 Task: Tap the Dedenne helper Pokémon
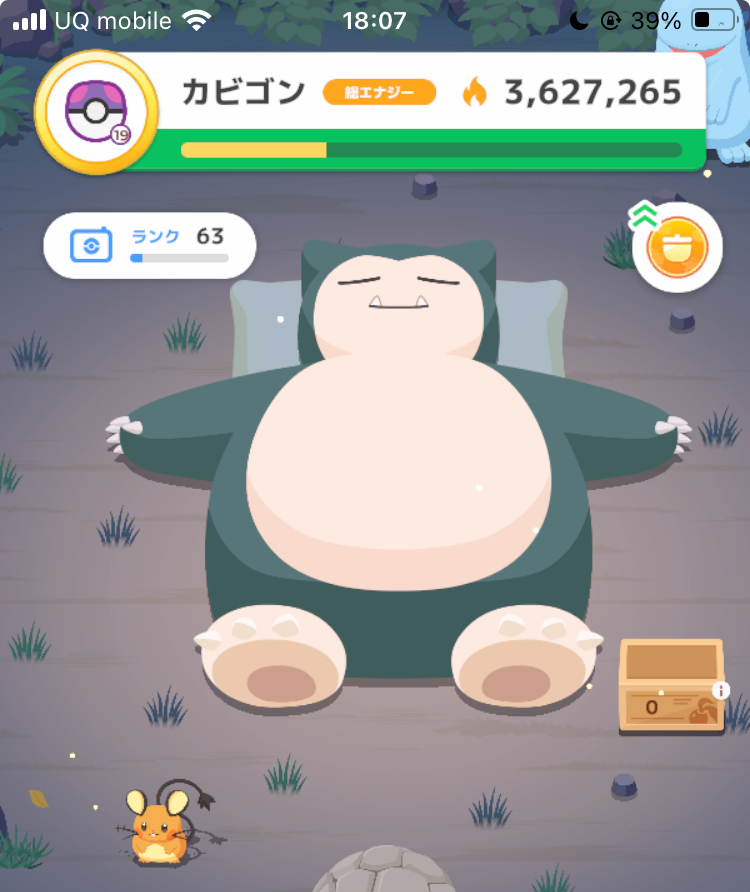[157, 826]
